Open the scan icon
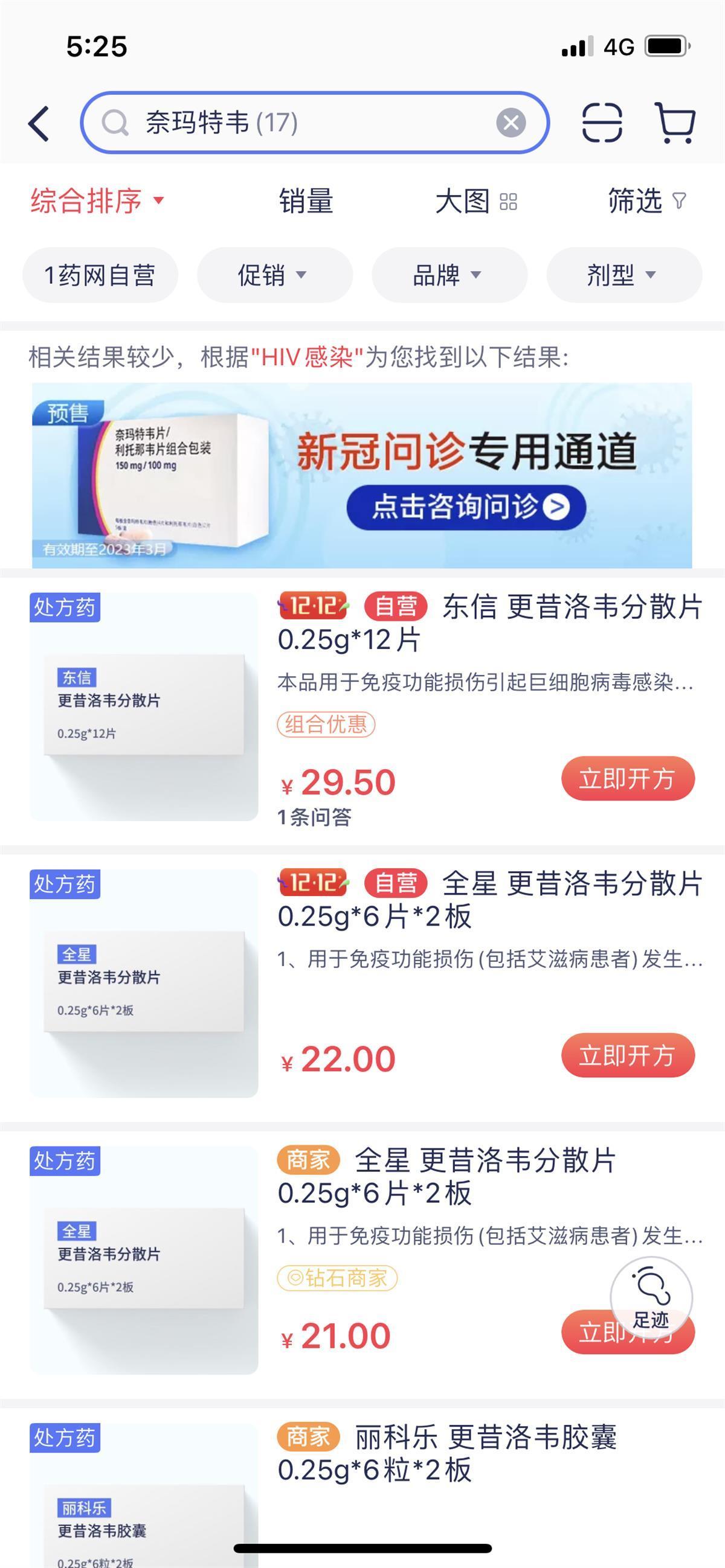The height and width of the screenshot is (1568, 725). tap(602, 123)
